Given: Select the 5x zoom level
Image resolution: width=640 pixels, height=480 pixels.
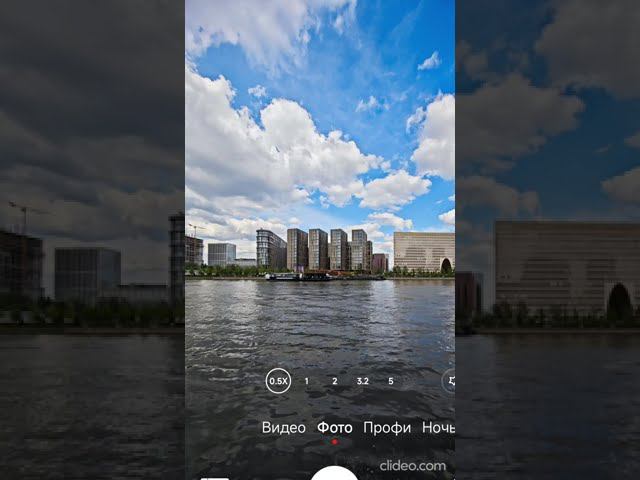Looking at the screenshot, I should coord(390,381).
